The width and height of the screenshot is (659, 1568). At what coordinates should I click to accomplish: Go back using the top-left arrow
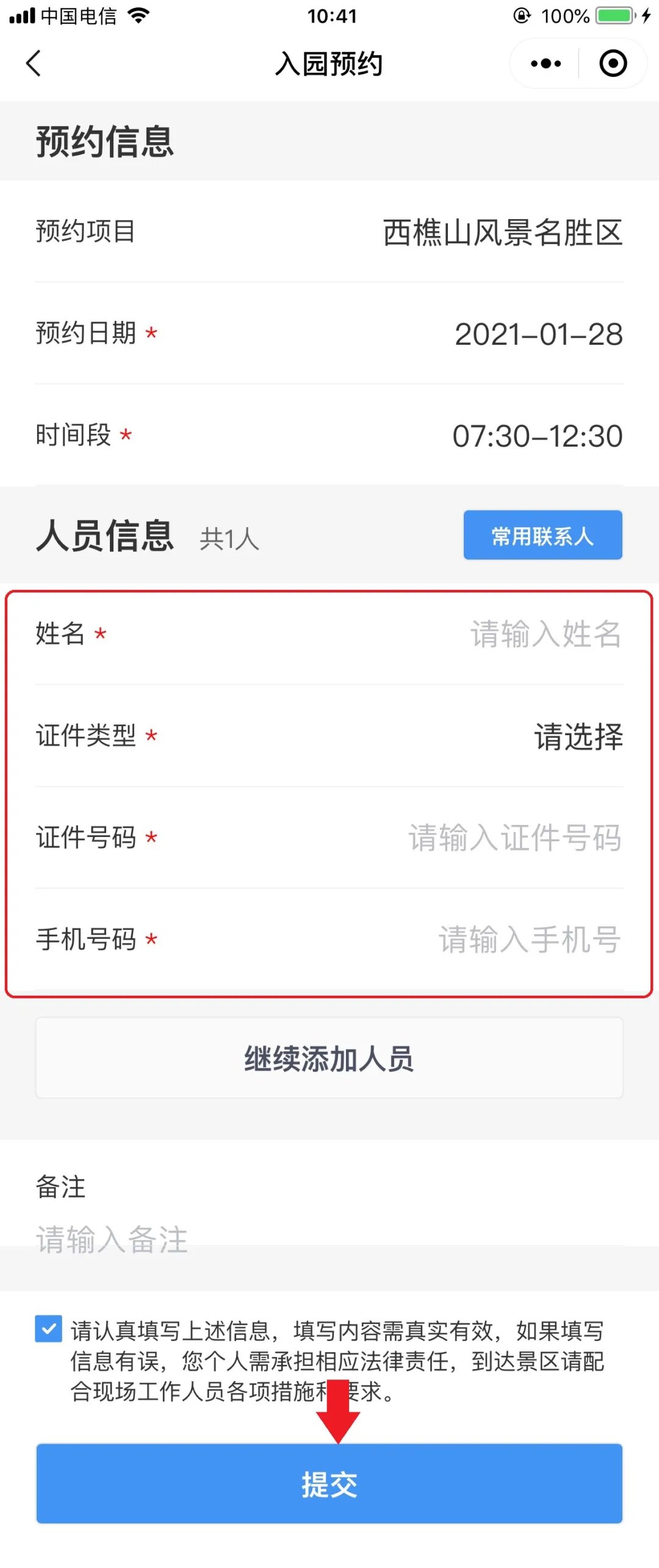tap(34, 63)
